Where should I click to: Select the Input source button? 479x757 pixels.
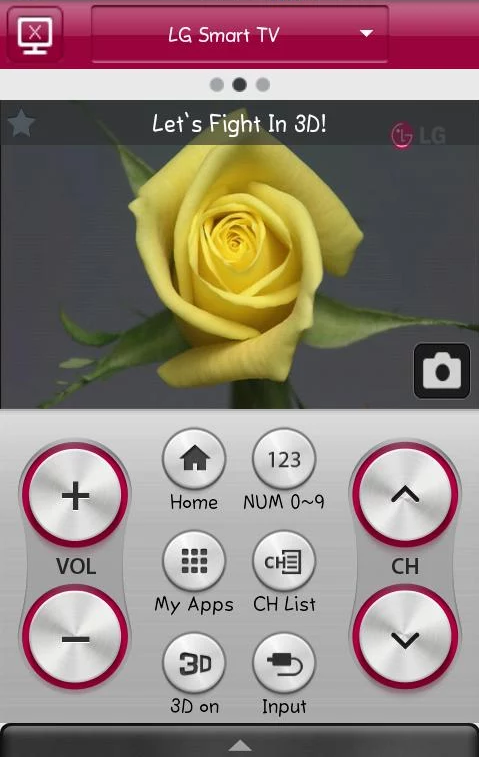pyautogui.click(x=284, y=663)
